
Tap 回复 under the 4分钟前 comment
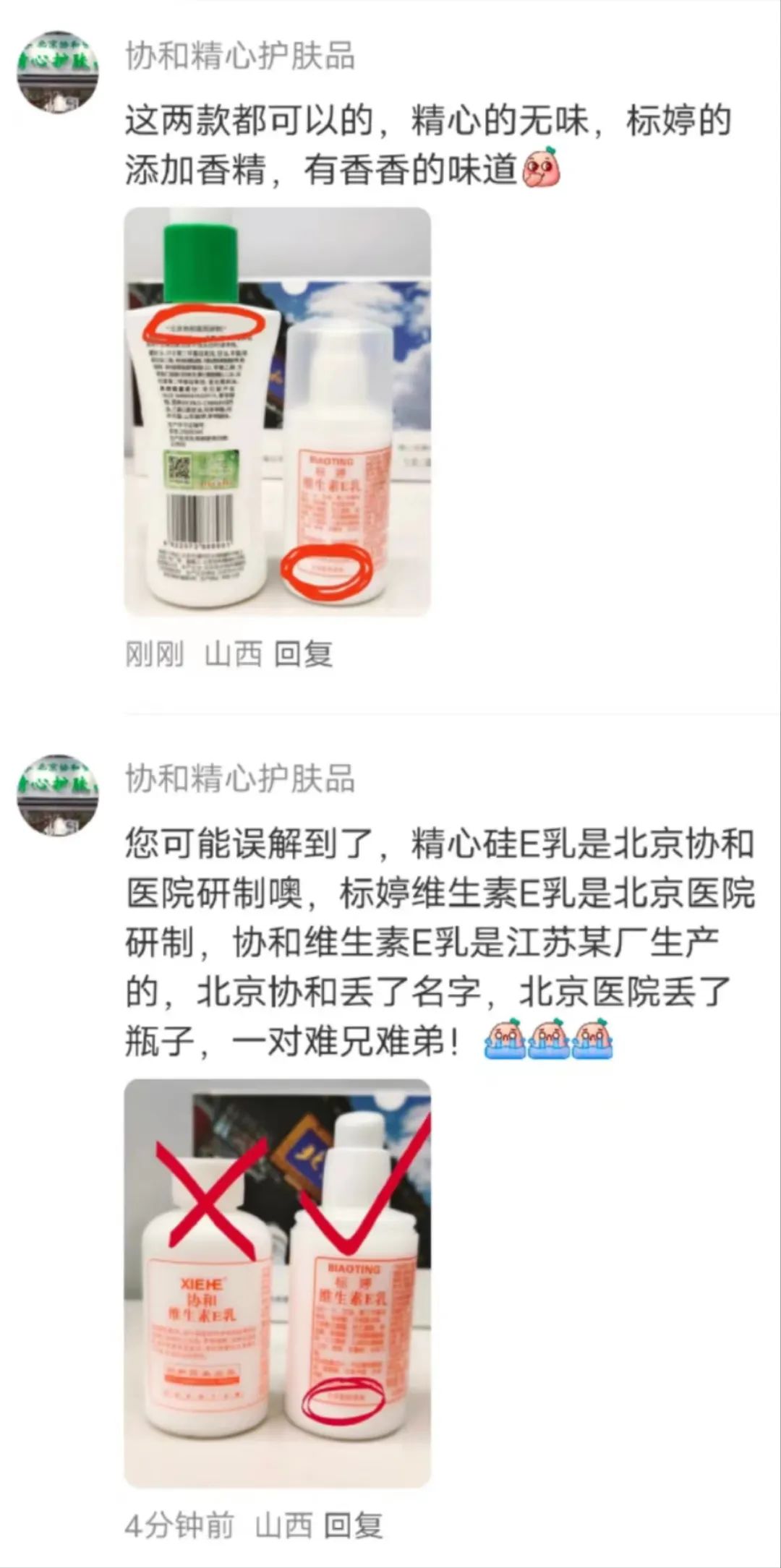coord(353,1525)
